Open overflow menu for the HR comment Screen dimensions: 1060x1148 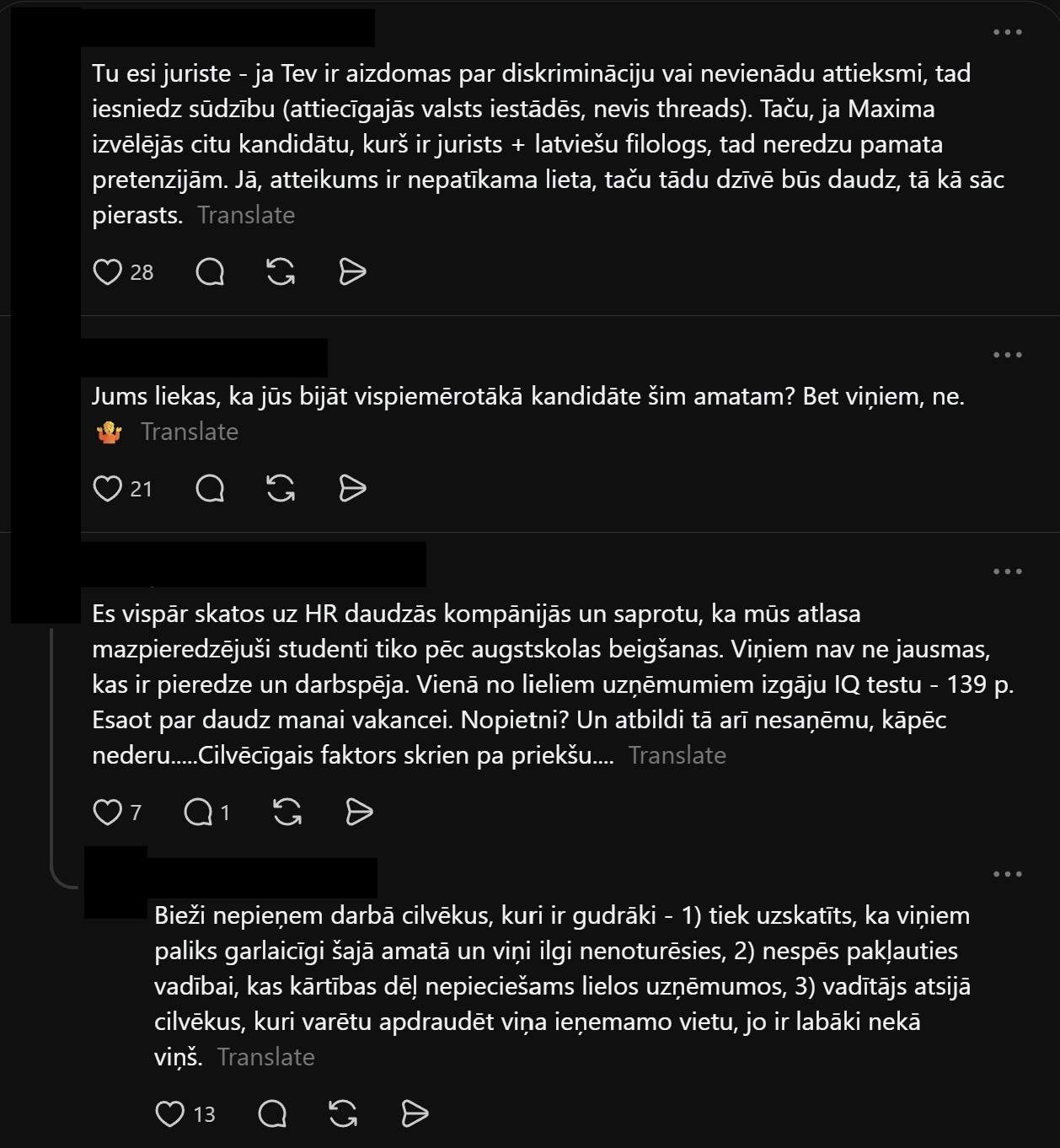click(x=1007, y=571)
